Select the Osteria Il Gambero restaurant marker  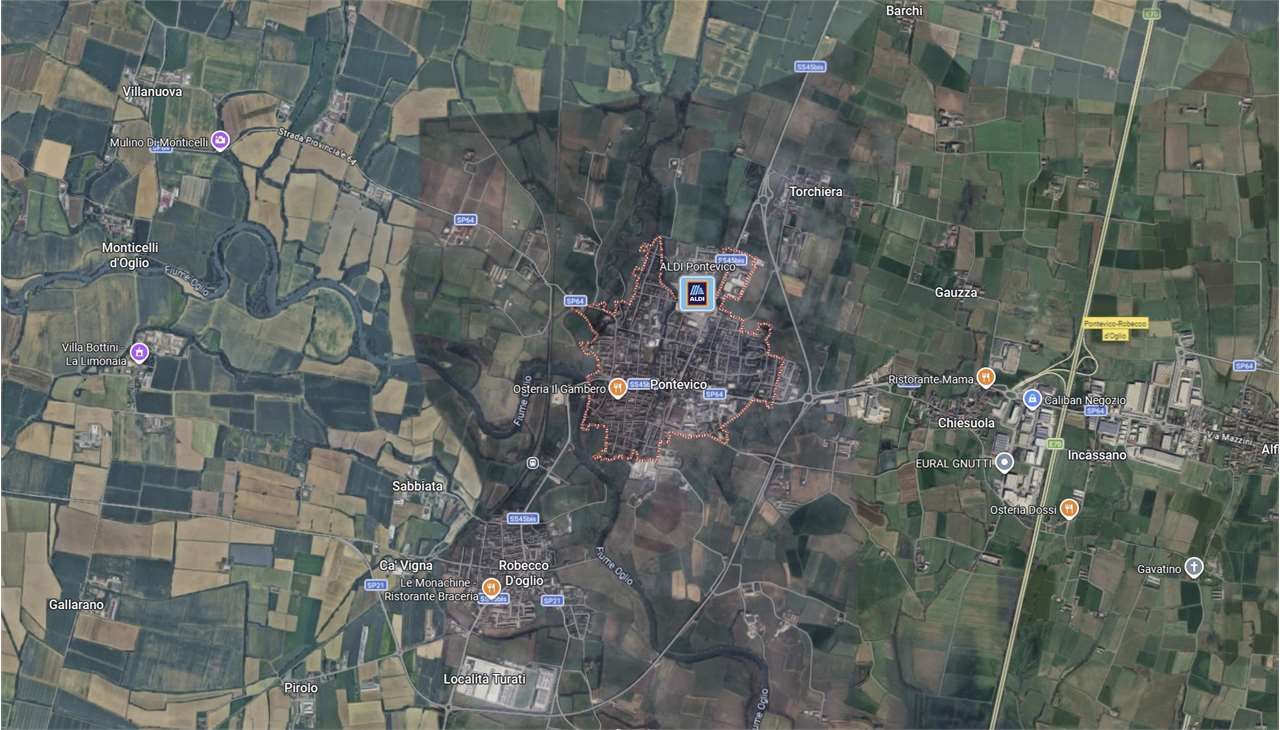618,387
